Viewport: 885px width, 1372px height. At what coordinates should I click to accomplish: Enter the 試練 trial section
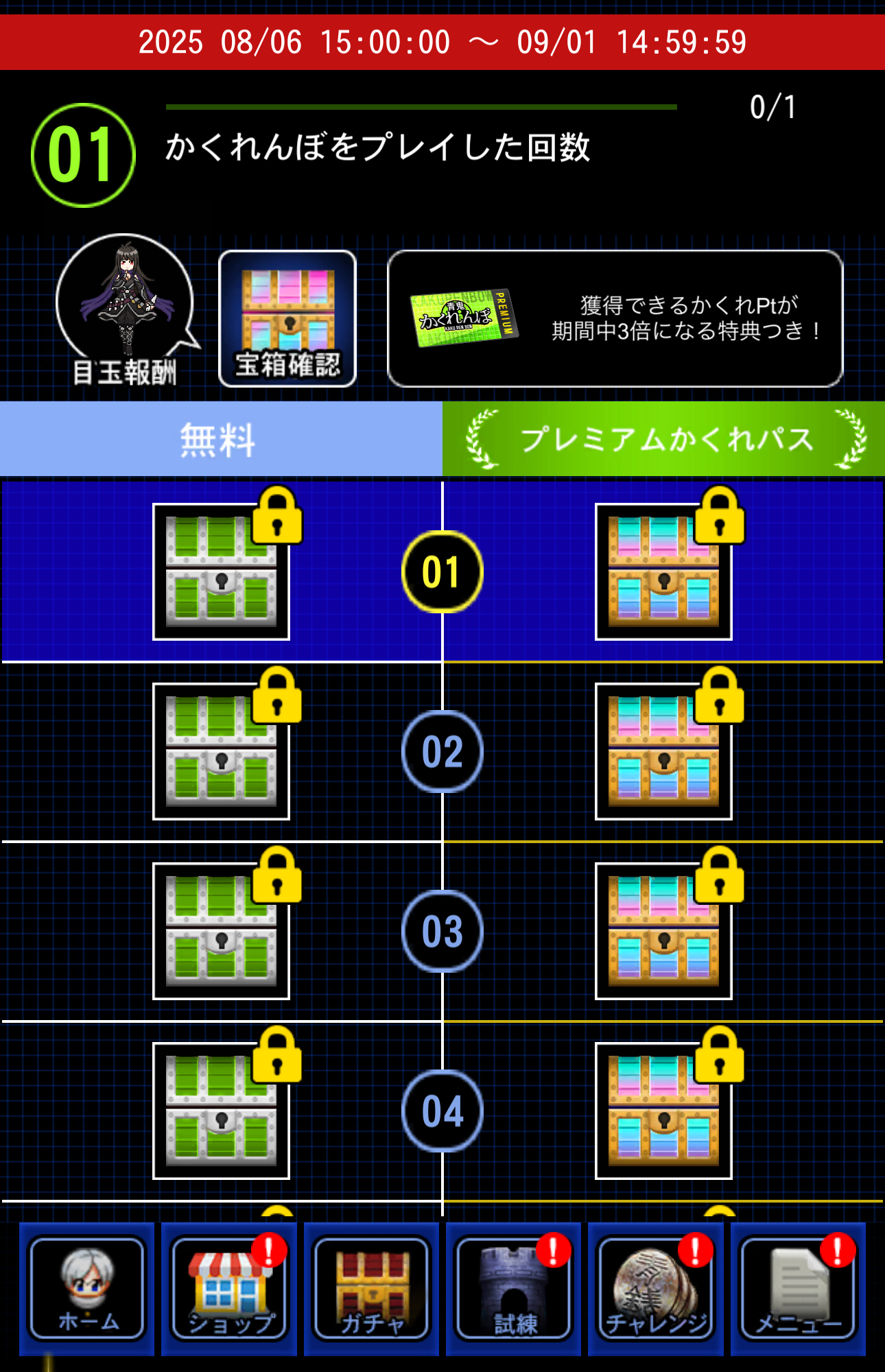[x=514, y=1288]
